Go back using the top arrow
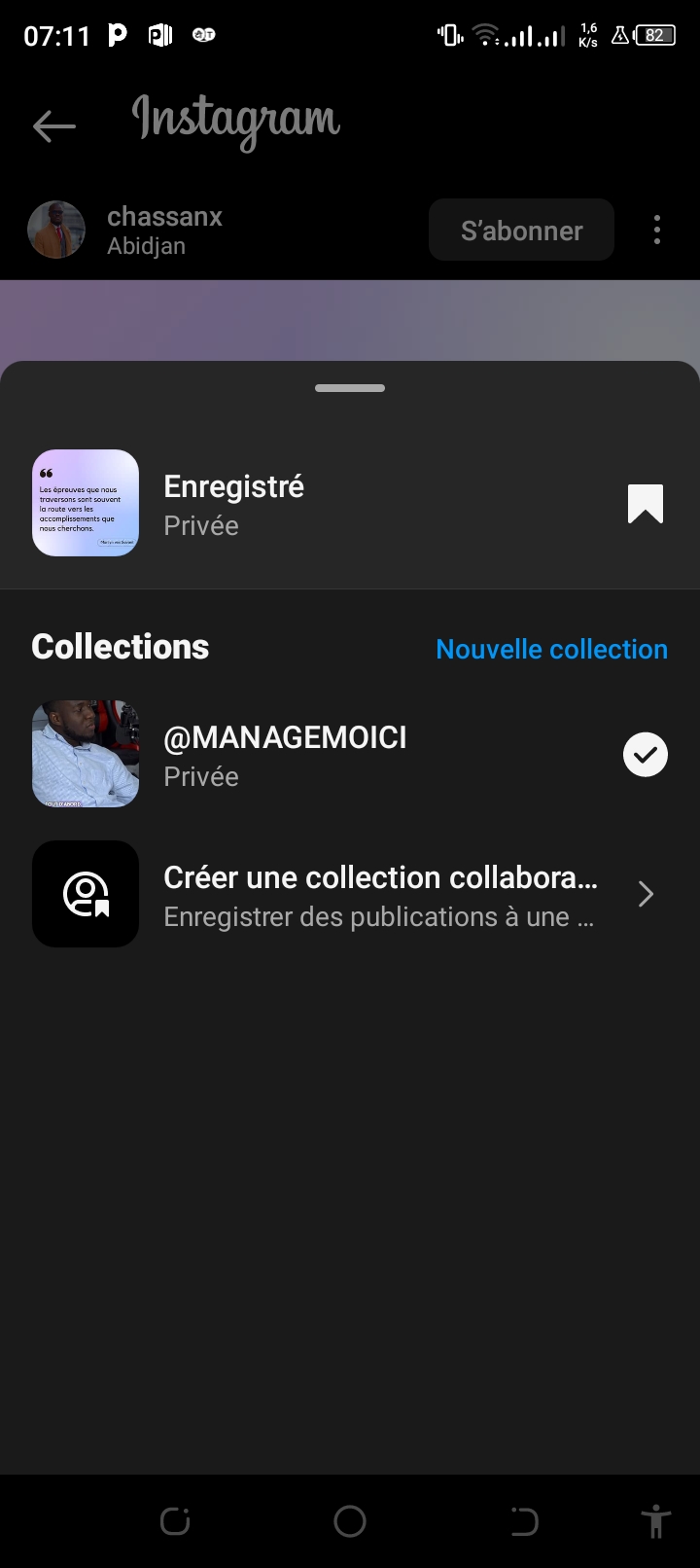The image size is (700, 1568). coord(53,125)
